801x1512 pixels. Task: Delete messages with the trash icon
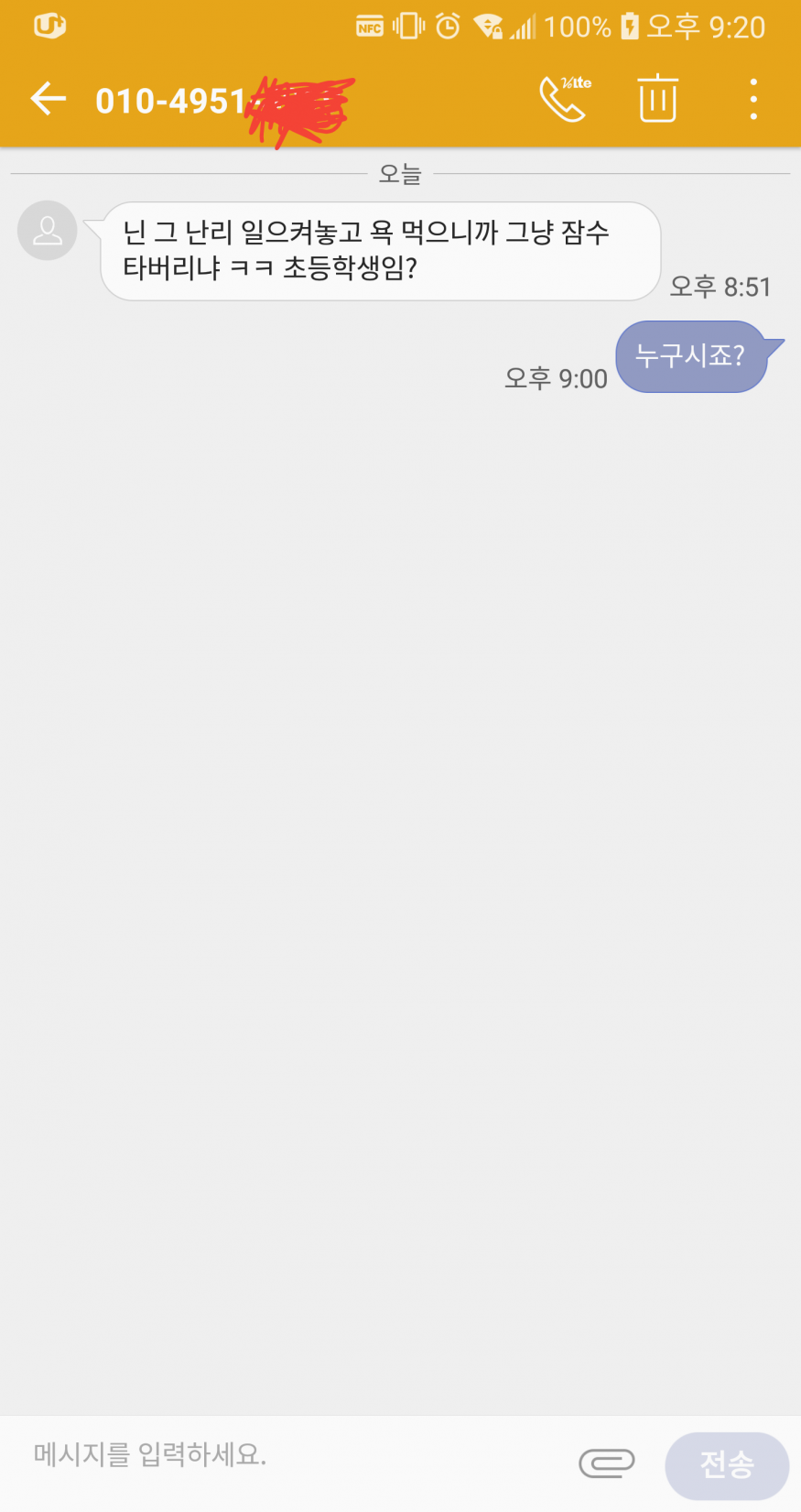point(657,99)
